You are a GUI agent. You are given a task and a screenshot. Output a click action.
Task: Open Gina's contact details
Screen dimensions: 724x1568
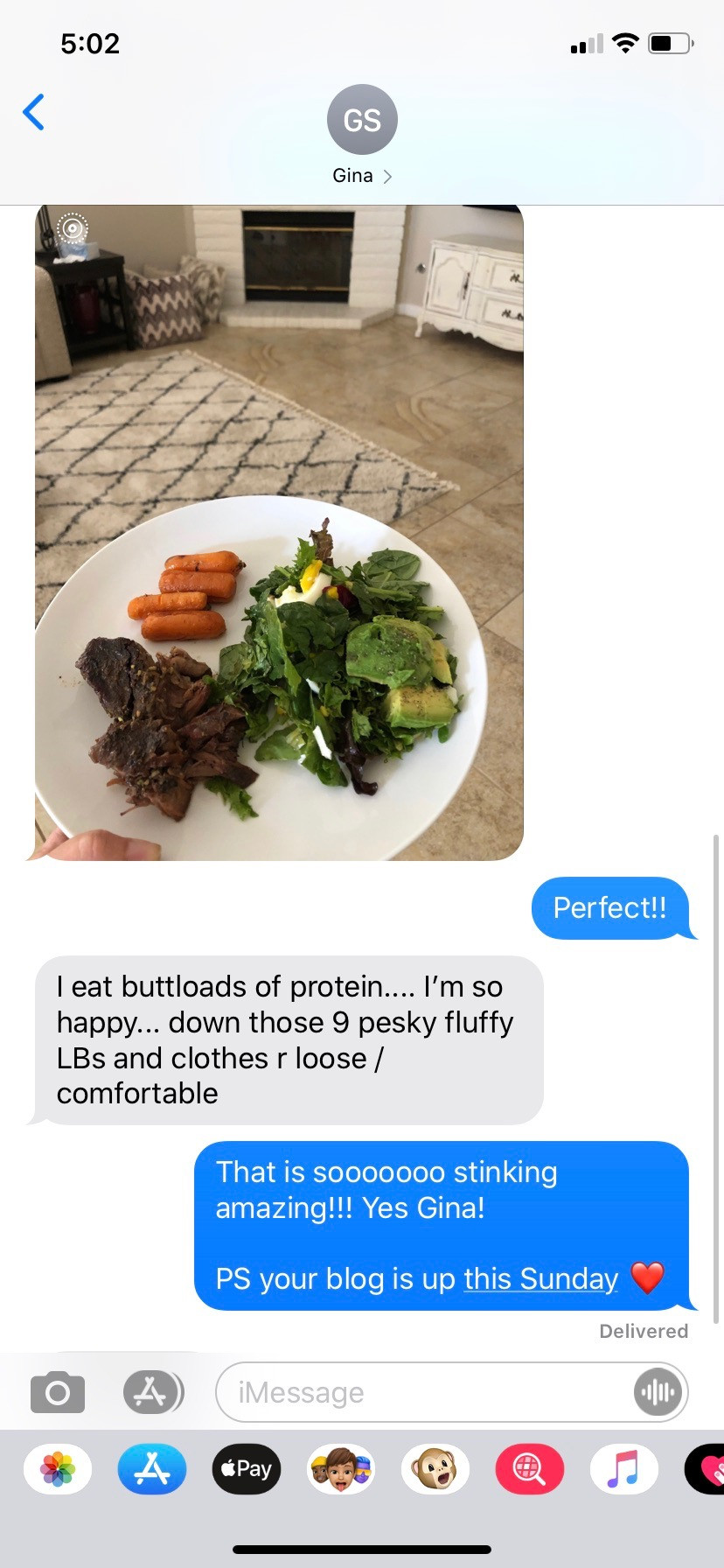coord(362,135)
